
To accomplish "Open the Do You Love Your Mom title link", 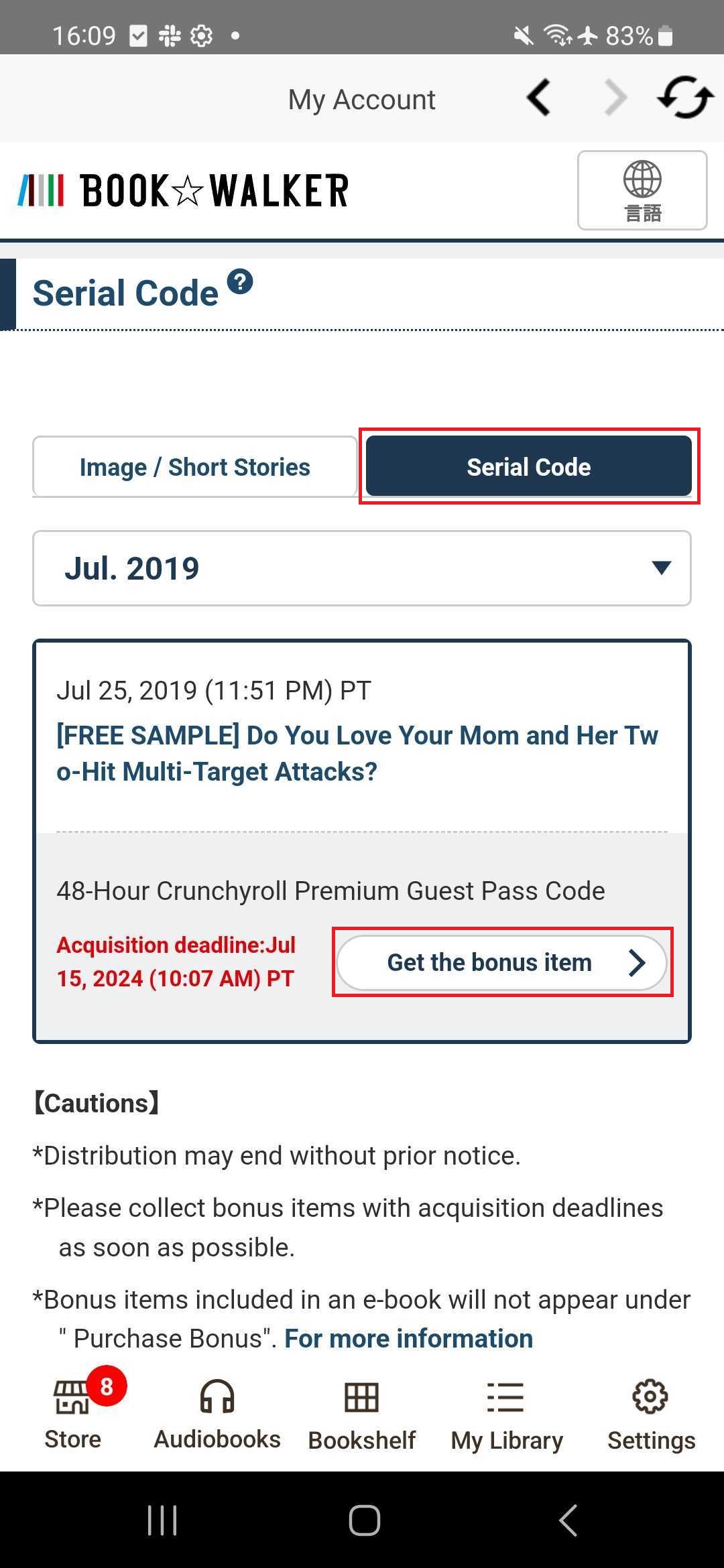I will tap(357, 753).
